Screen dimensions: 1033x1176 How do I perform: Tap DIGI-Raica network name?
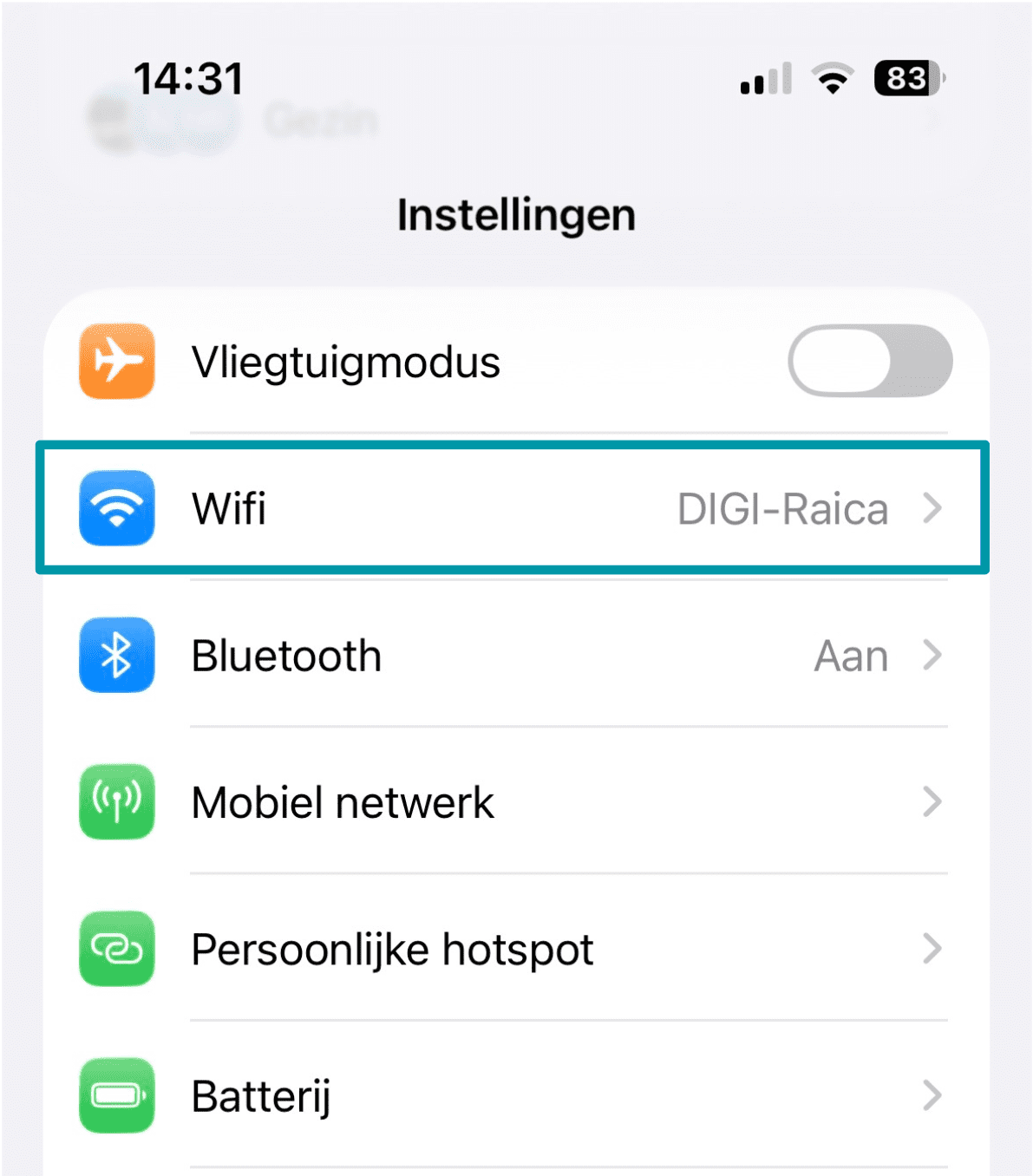(x=783, y=509)
